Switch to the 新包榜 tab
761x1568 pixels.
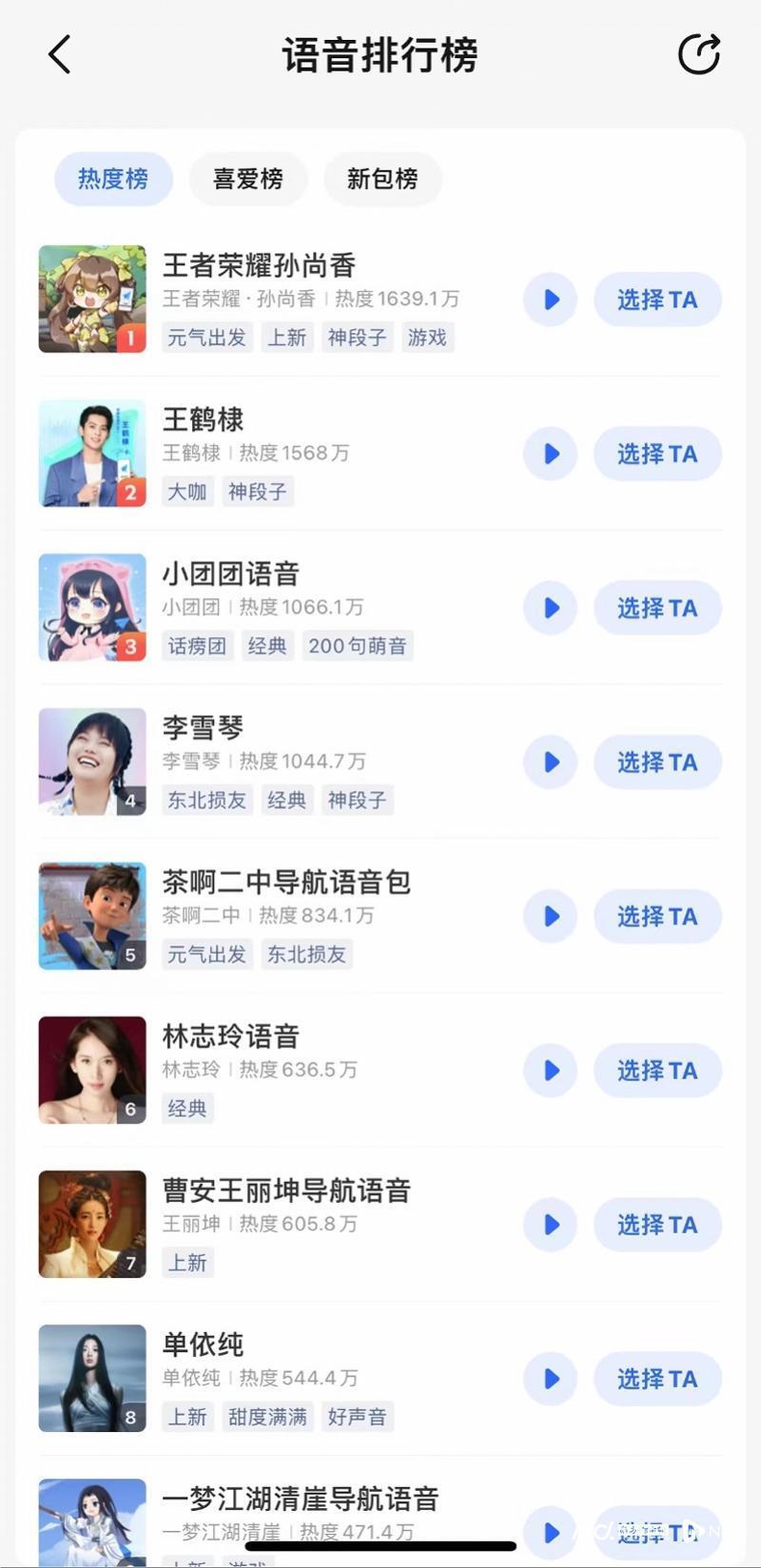click(x=382, y=179)
